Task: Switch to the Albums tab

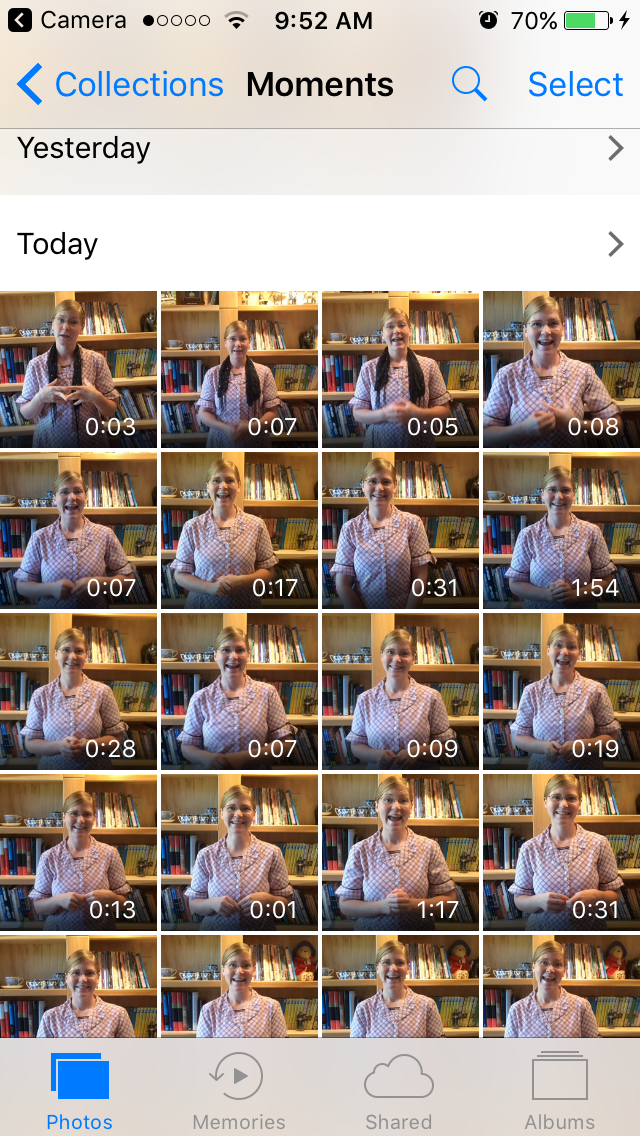Action: pyautogui.click(x=559, y=1090)
